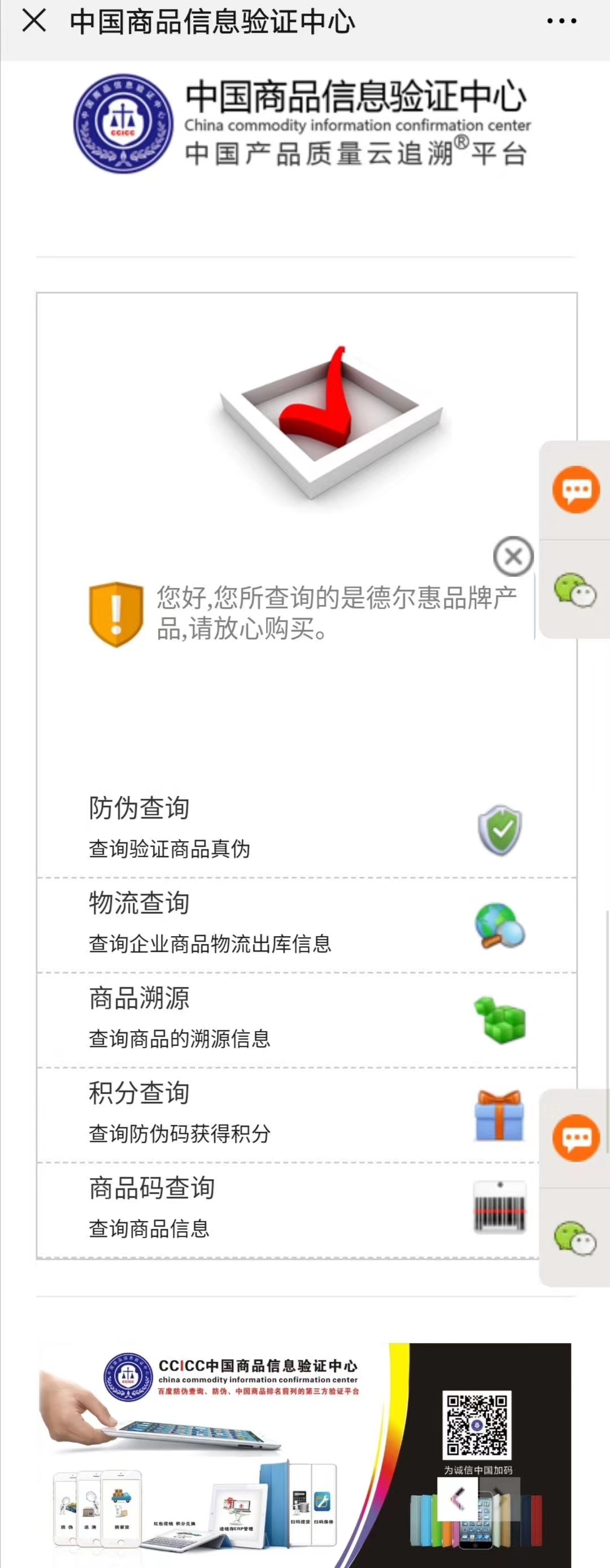
Task: Dismiss the verification result message
Action: pos(513,556)
